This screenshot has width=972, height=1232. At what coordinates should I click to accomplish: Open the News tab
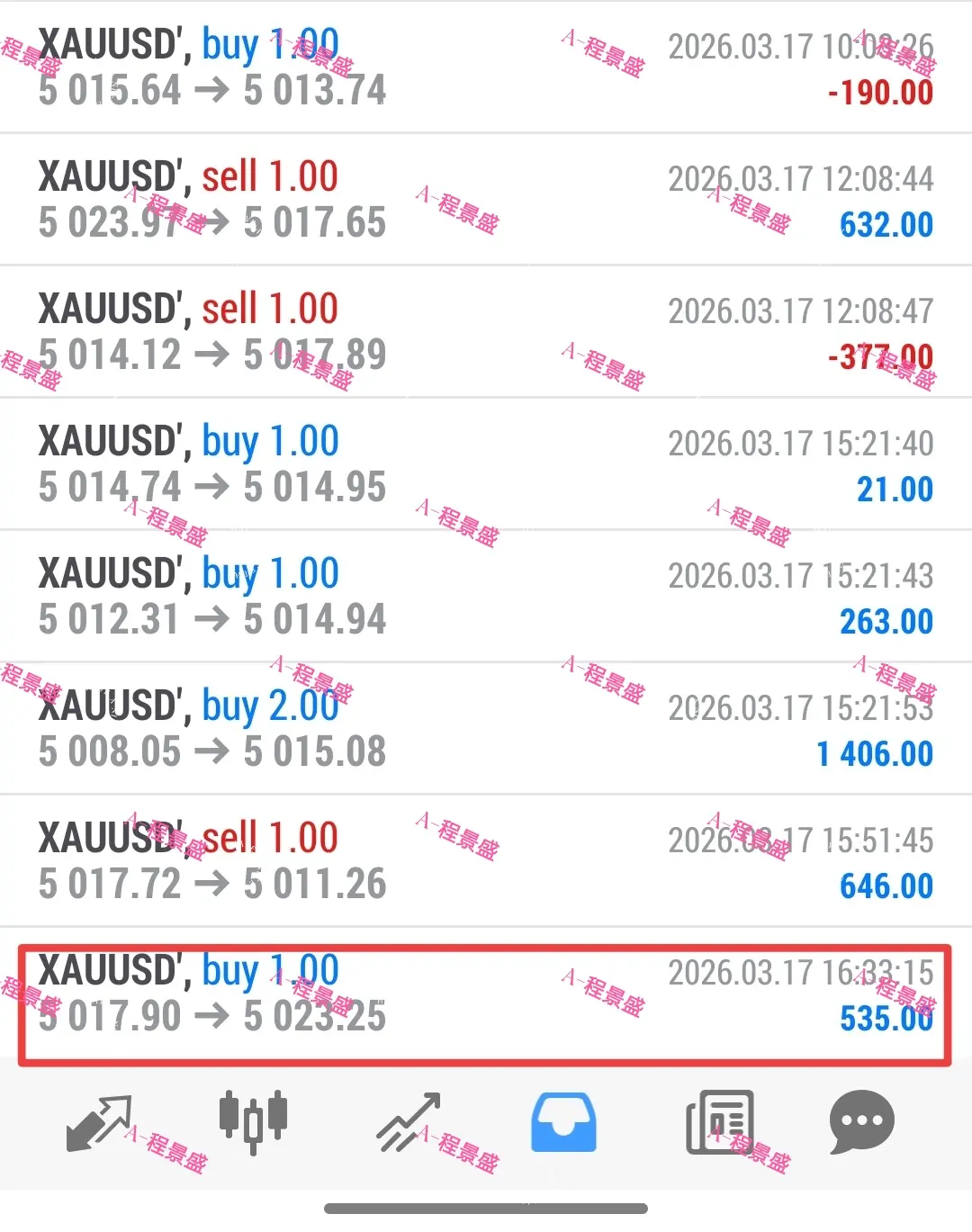coord(719,1122)
